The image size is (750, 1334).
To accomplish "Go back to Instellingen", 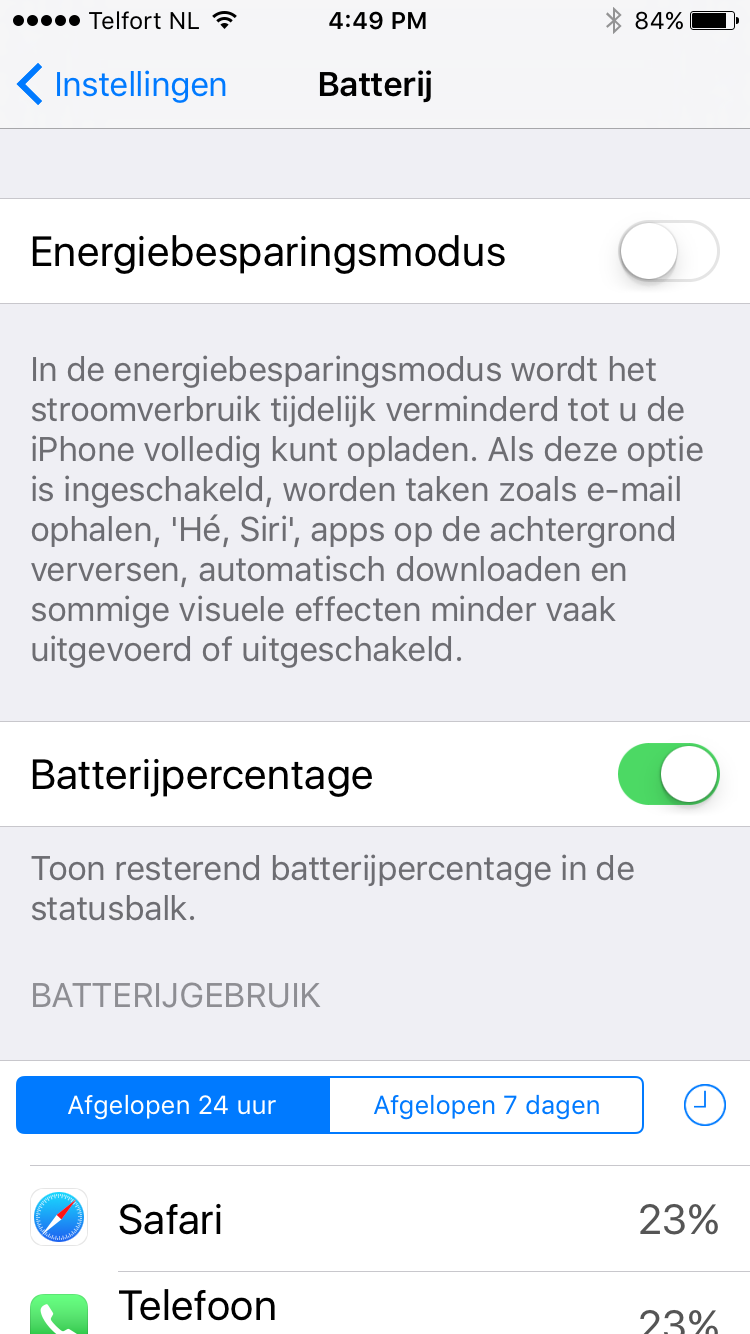I will 122,85.
